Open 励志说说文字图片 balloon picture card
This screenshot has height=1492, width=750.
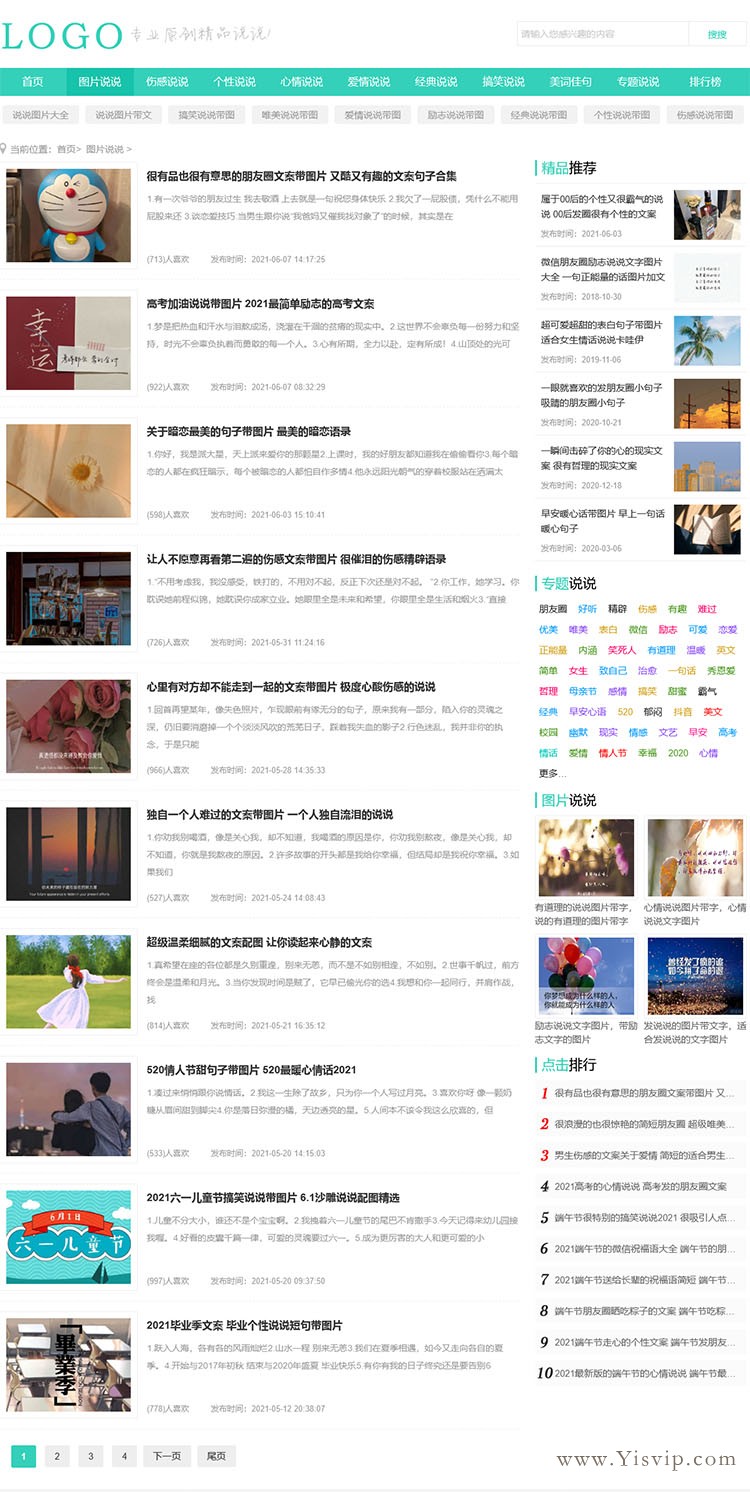pyautogui.click(x=586, y=976)
